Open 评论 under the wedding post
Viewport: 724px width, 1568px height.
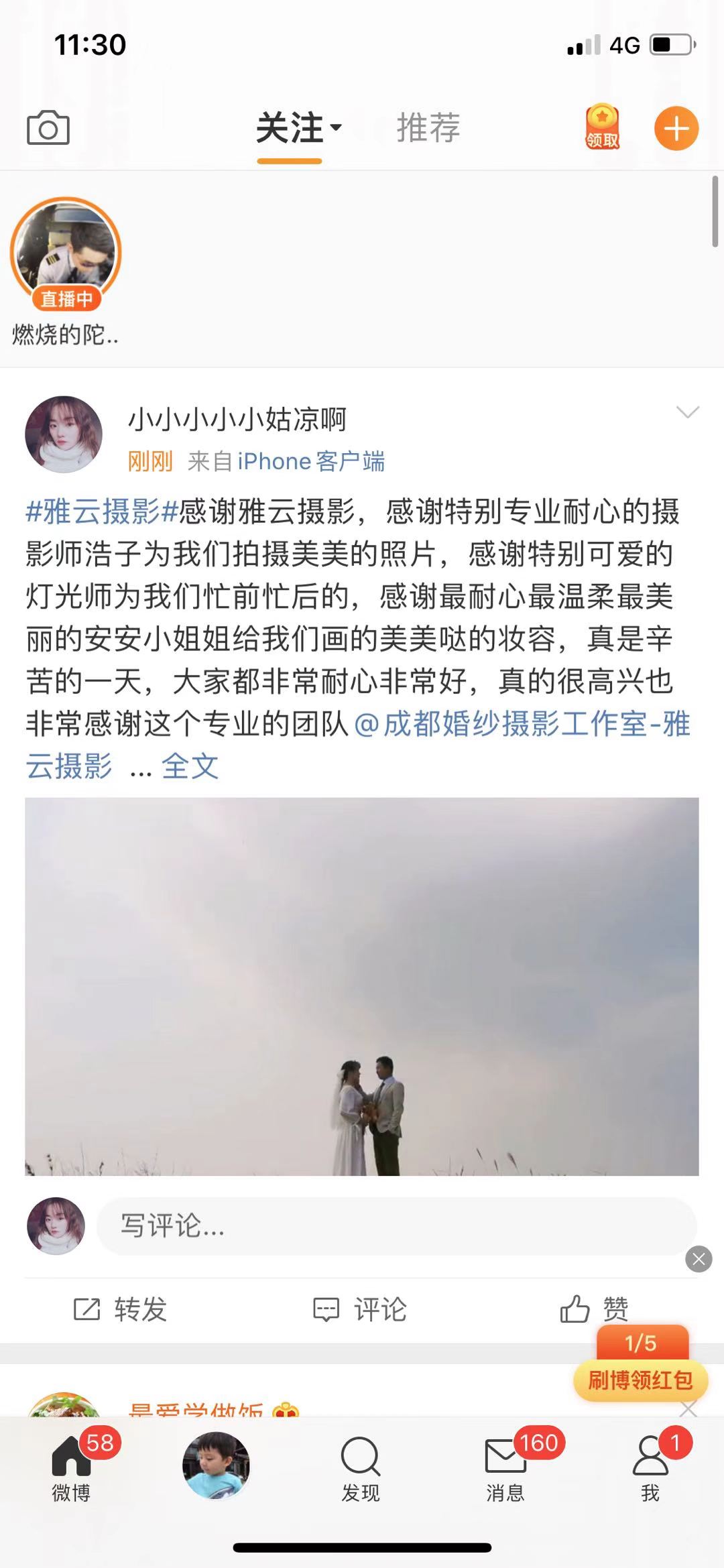click(361, 1309)
